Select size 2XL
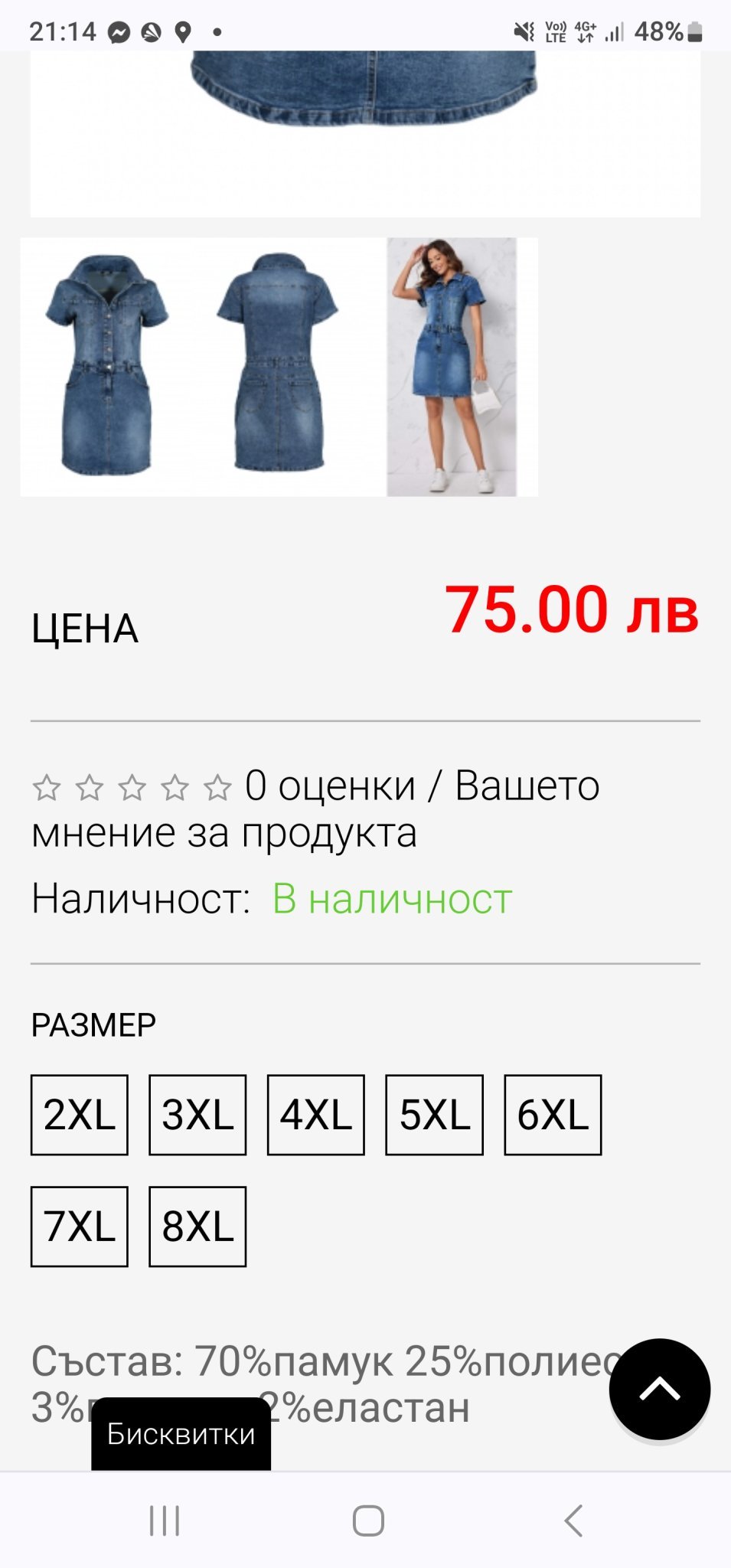 (80, 1115)
